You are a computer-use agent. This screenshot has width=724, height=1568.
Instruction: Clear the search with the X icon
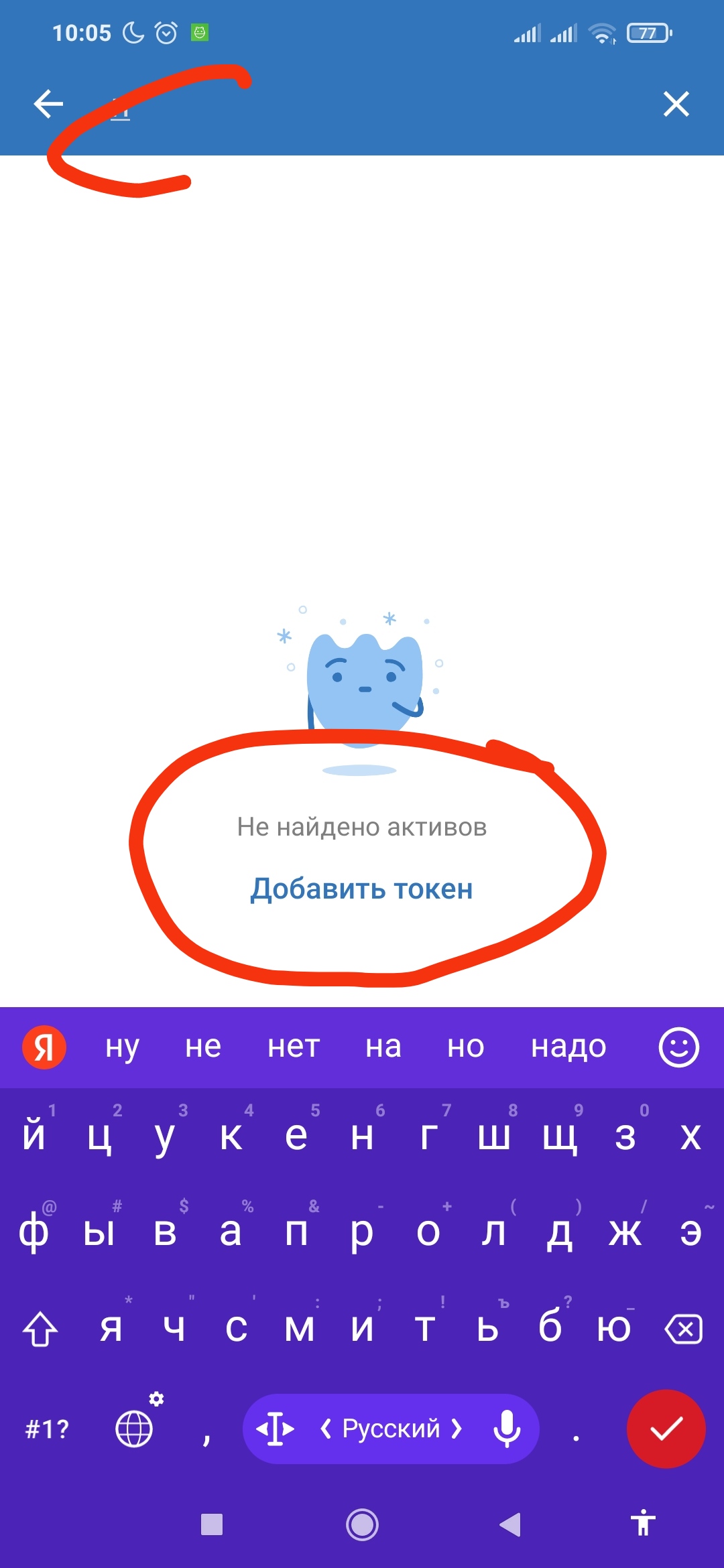(676, 104)
